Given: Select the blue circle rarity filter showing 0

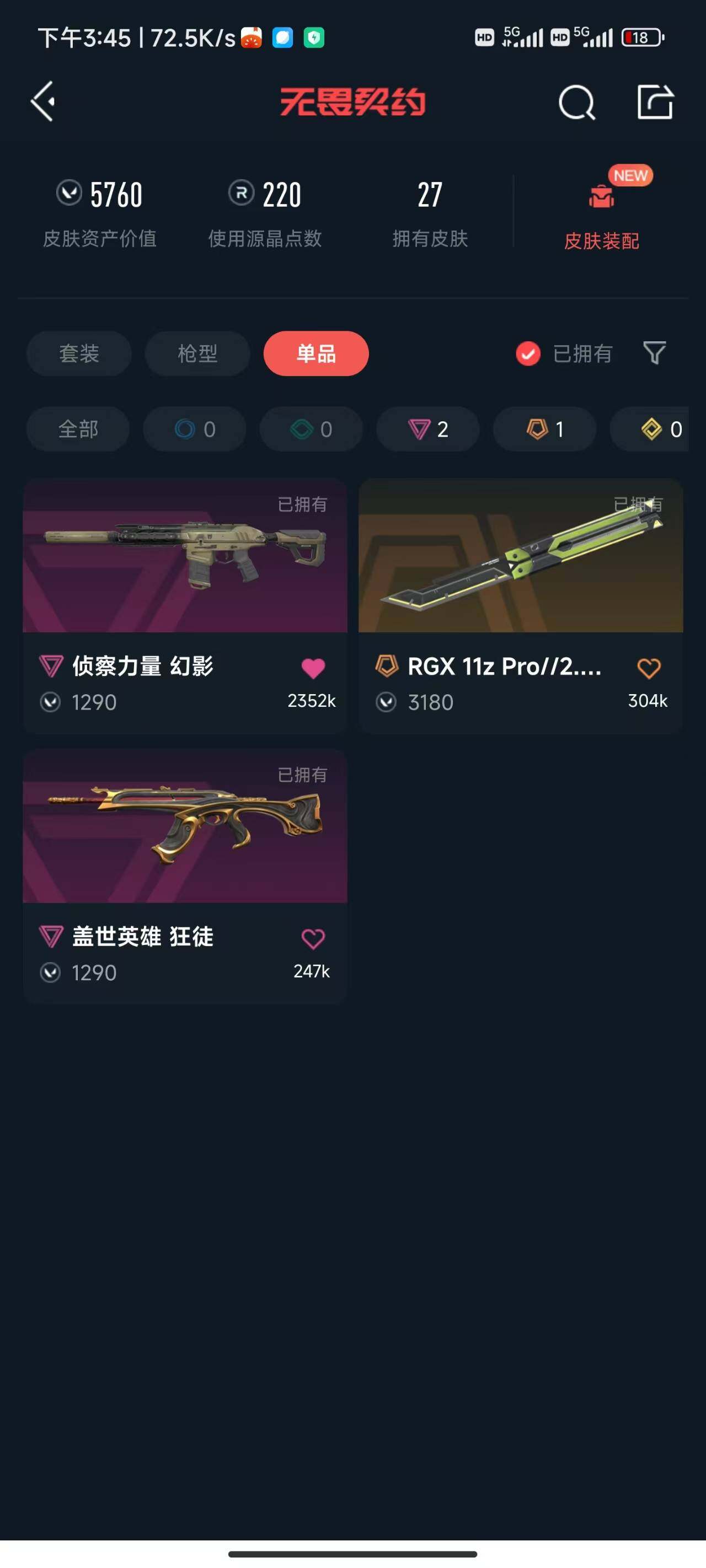Looking at the screenshot, I should click(194, 429).
